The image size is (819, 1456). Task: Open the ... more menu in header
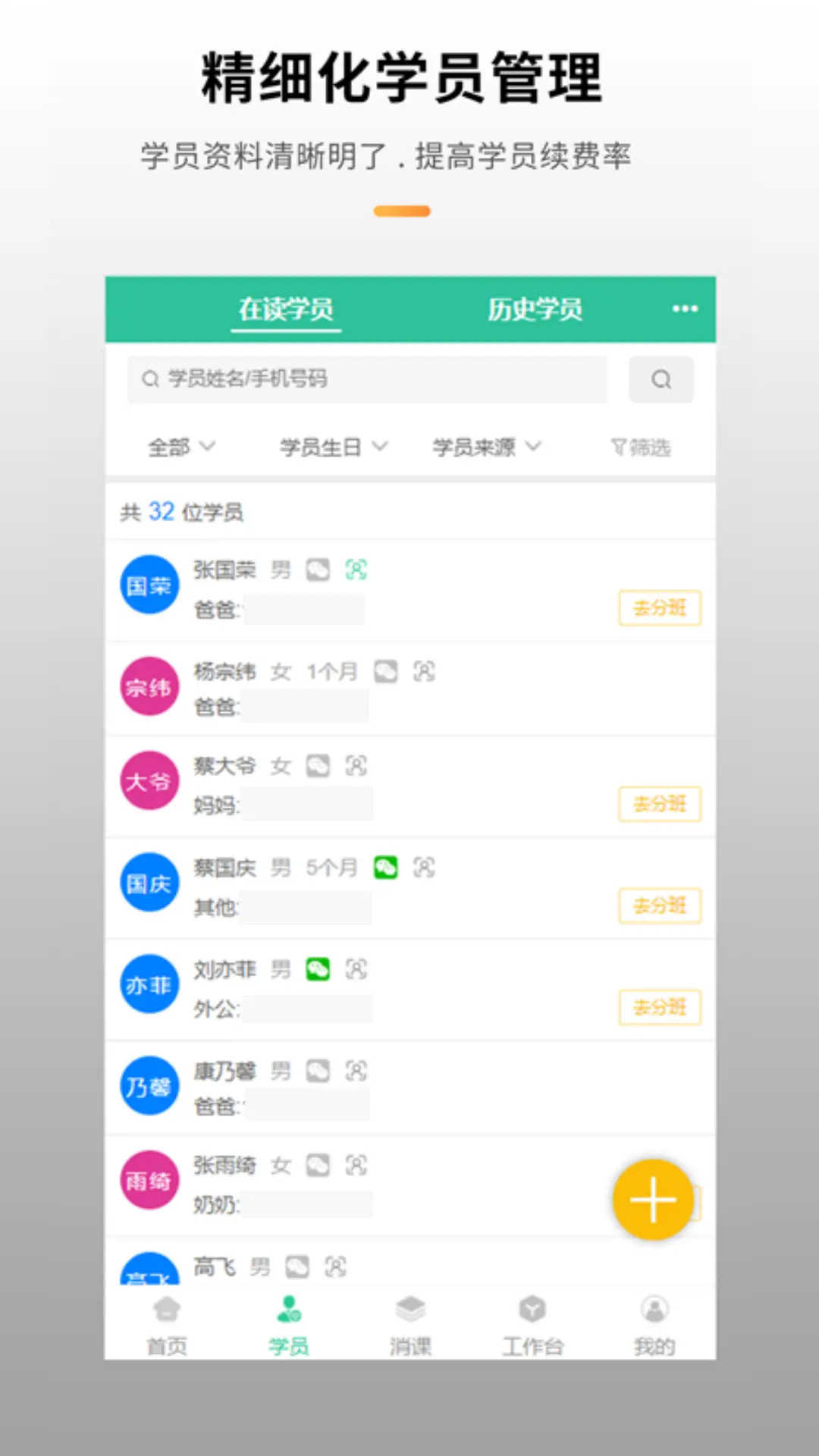[x=683, y=309]
